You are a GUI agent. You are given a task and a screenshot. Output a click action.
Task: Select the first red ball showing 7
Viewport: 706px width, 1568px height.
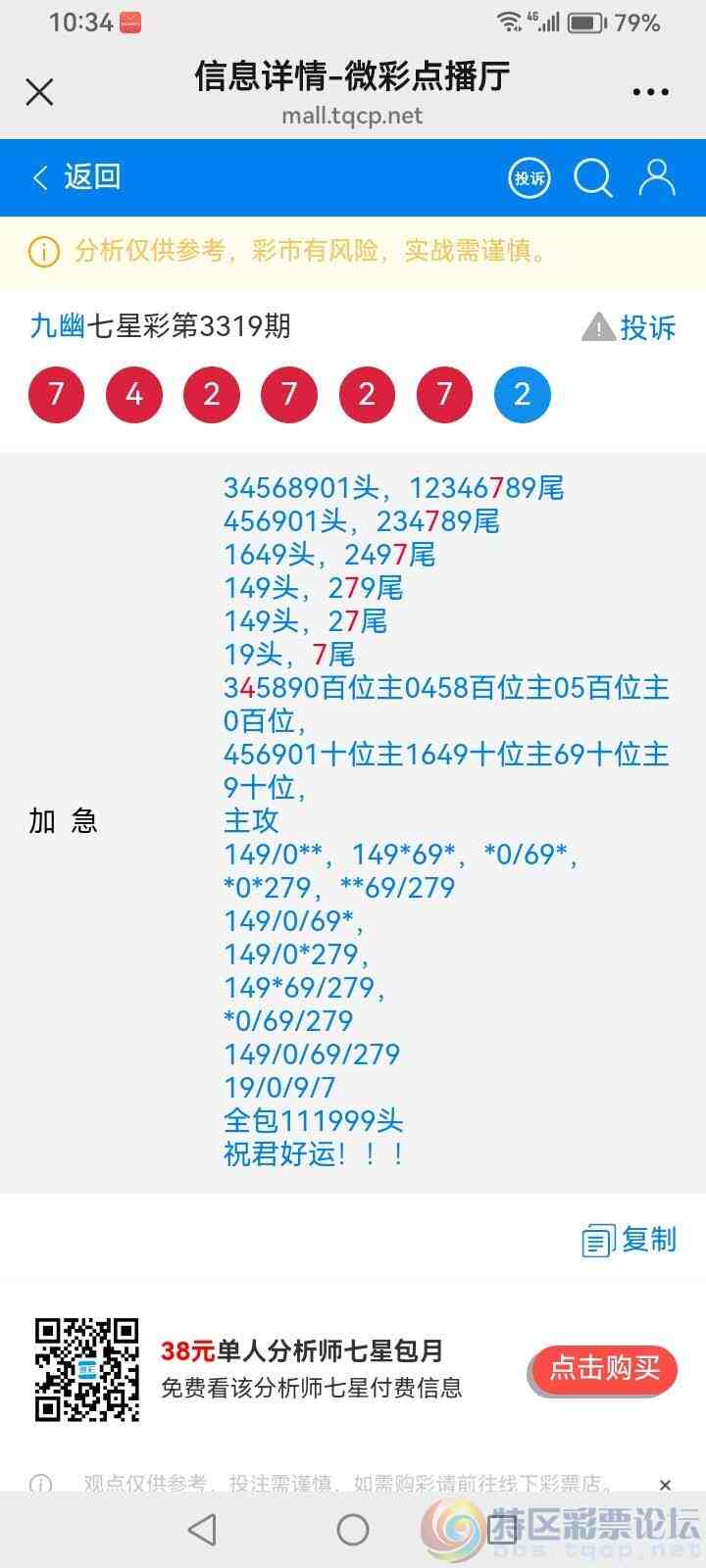(56, 394)
